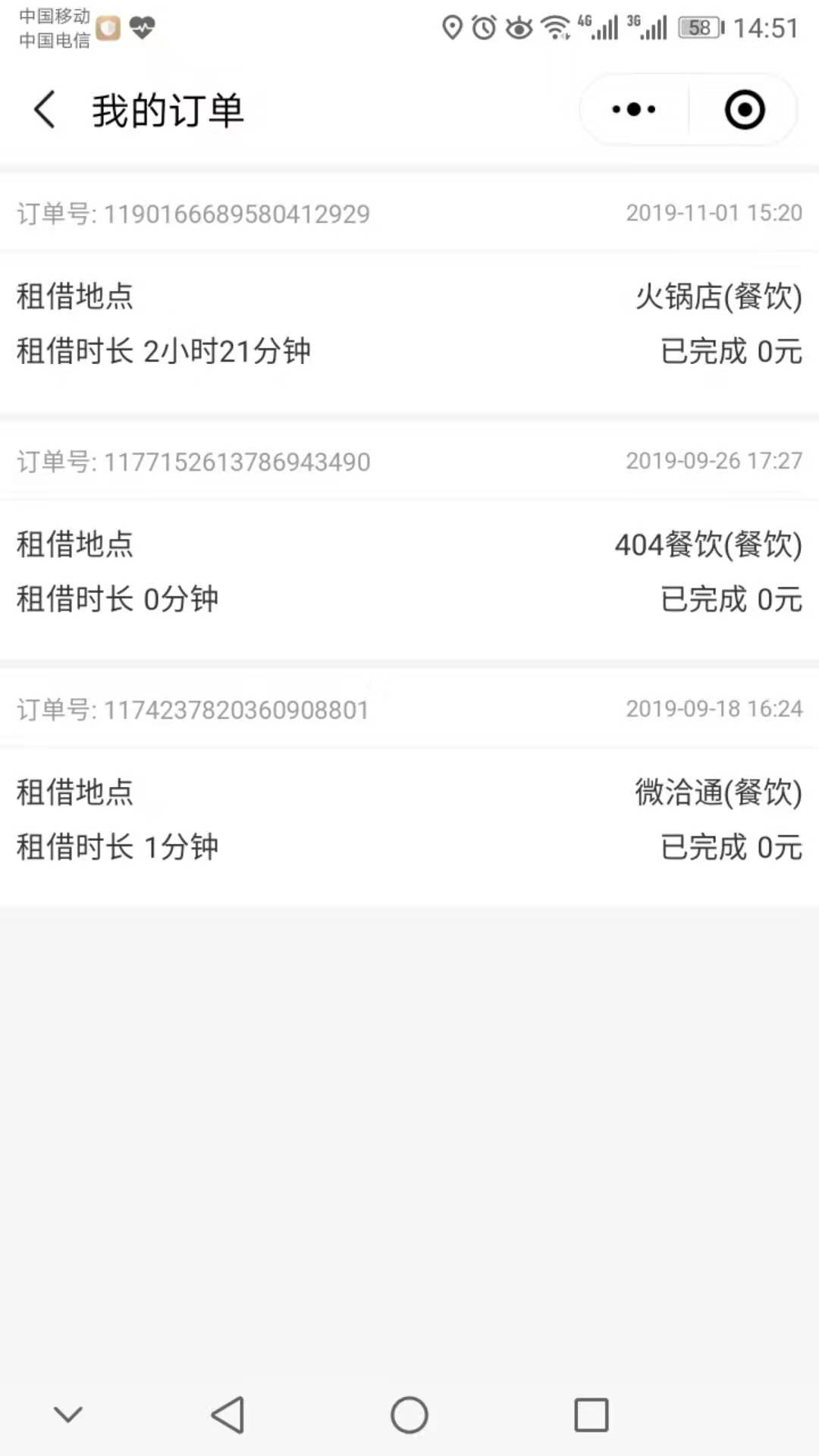Open the system recent apps view
The width and height of the screenshot is (819, 1456).
point(591,1415)
